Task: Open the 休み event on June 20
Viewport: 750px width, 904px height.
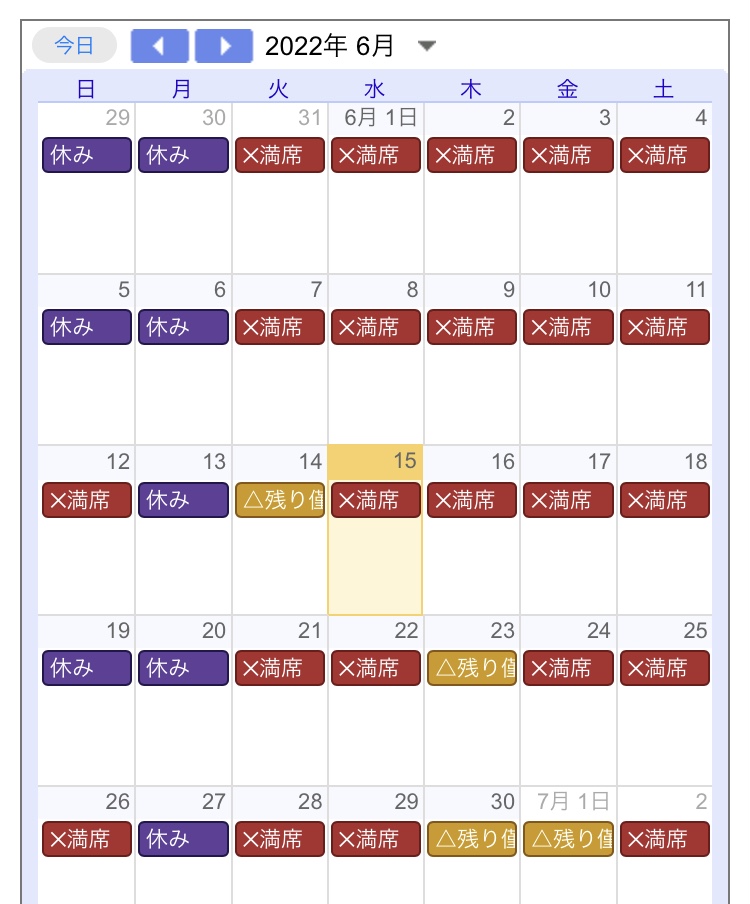Action: click(x=184, y=668)
